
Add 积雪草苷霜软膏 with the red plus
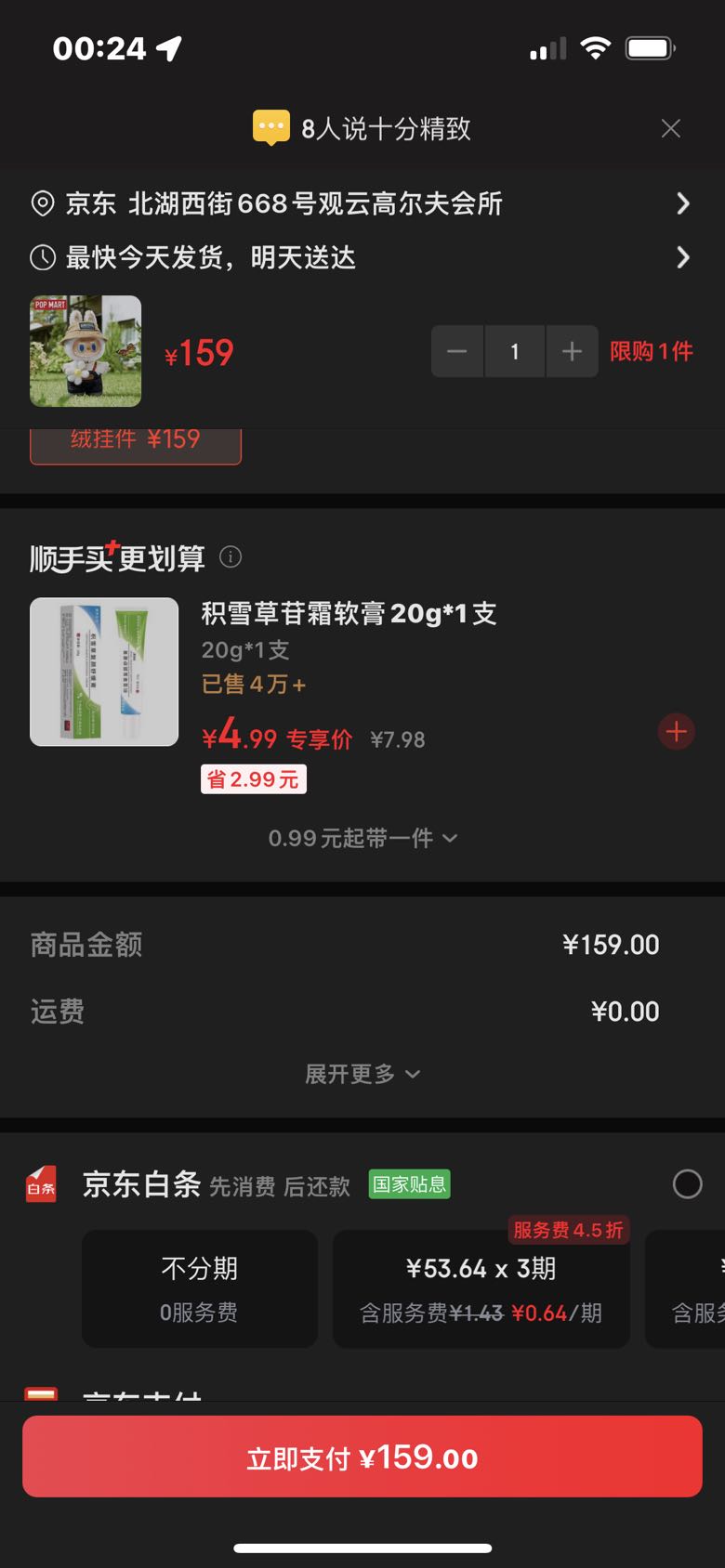[x=676, y=732]
